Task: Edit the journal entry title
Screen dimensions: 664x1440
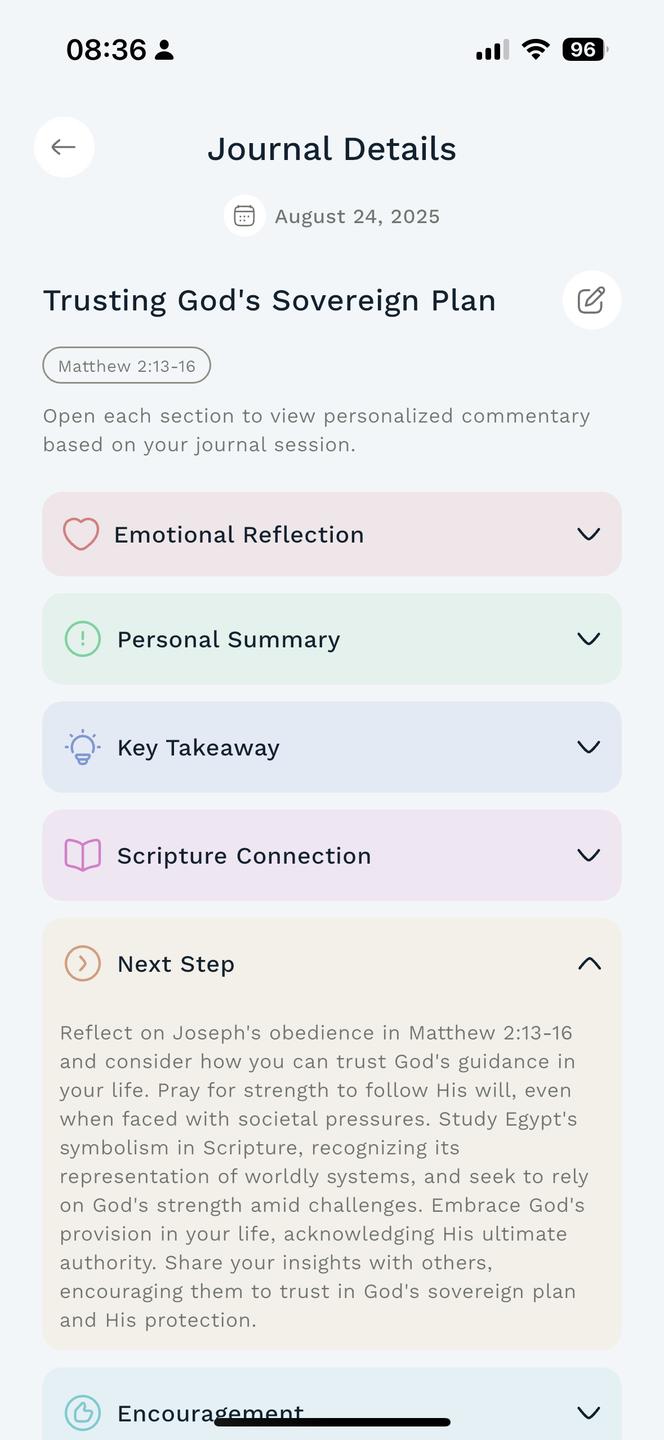Action: 591,300
